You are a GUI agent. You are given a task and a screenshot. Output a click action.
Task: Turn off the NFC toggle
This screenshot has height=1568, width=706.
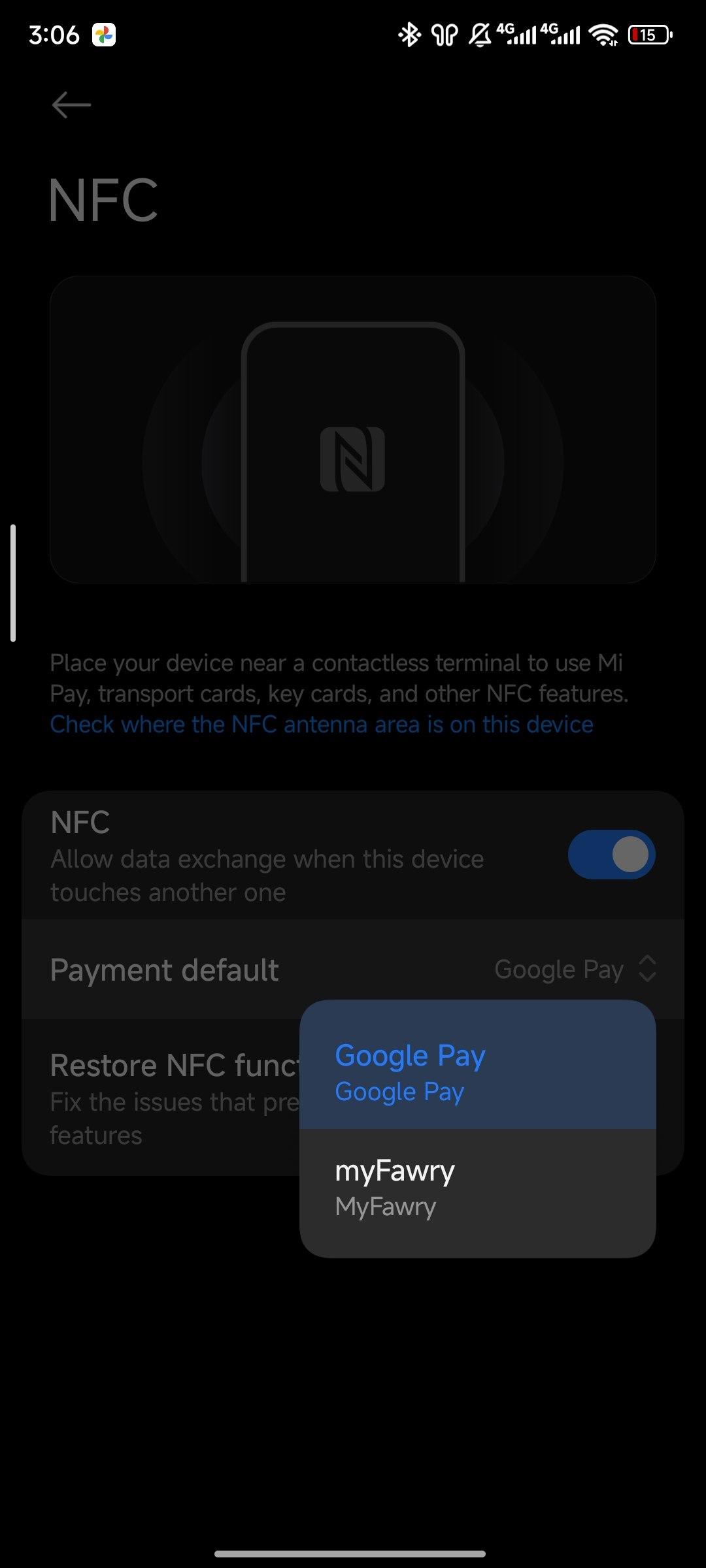pos(611,855)
